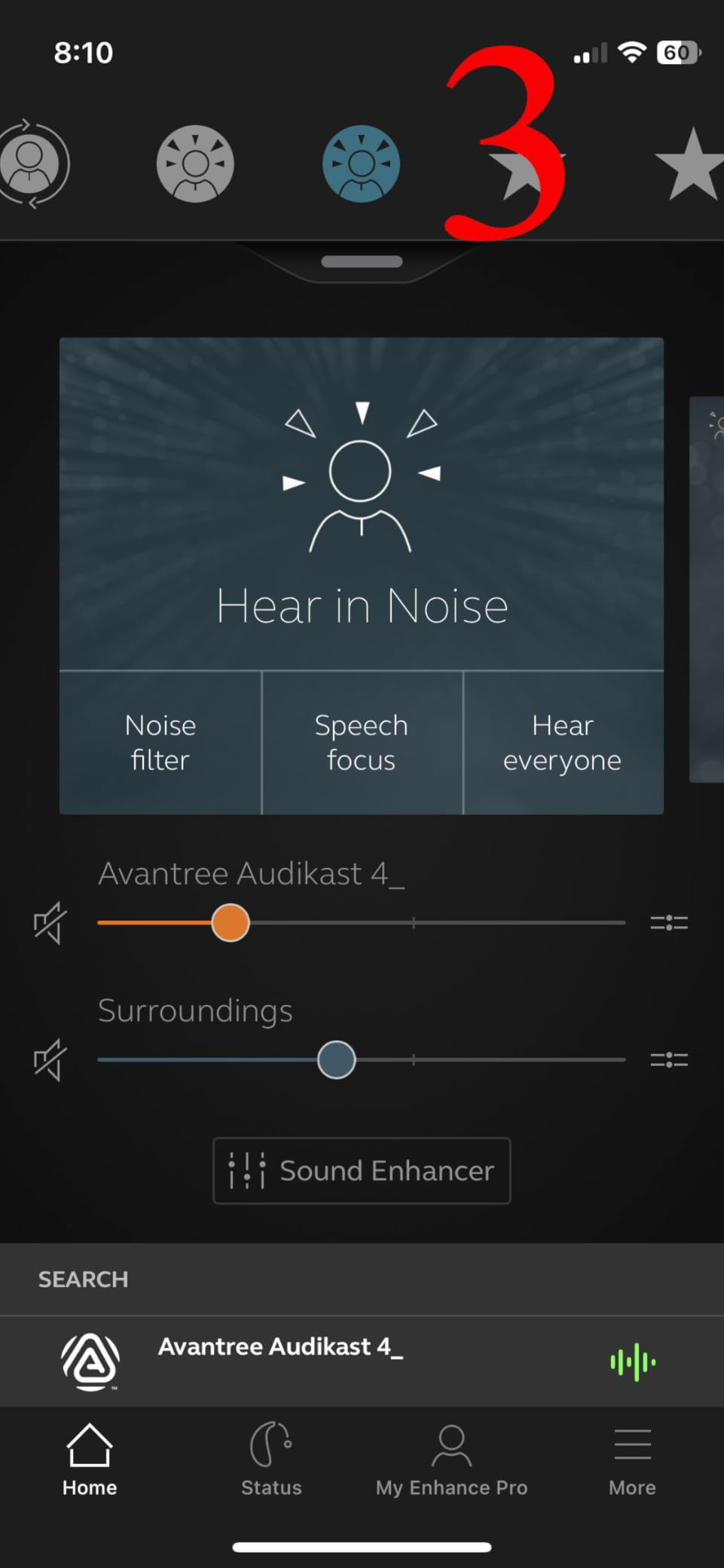Choose the Noise filter option
The image size is (724, 1568).
pyautogui.click(x=160, y=742)
